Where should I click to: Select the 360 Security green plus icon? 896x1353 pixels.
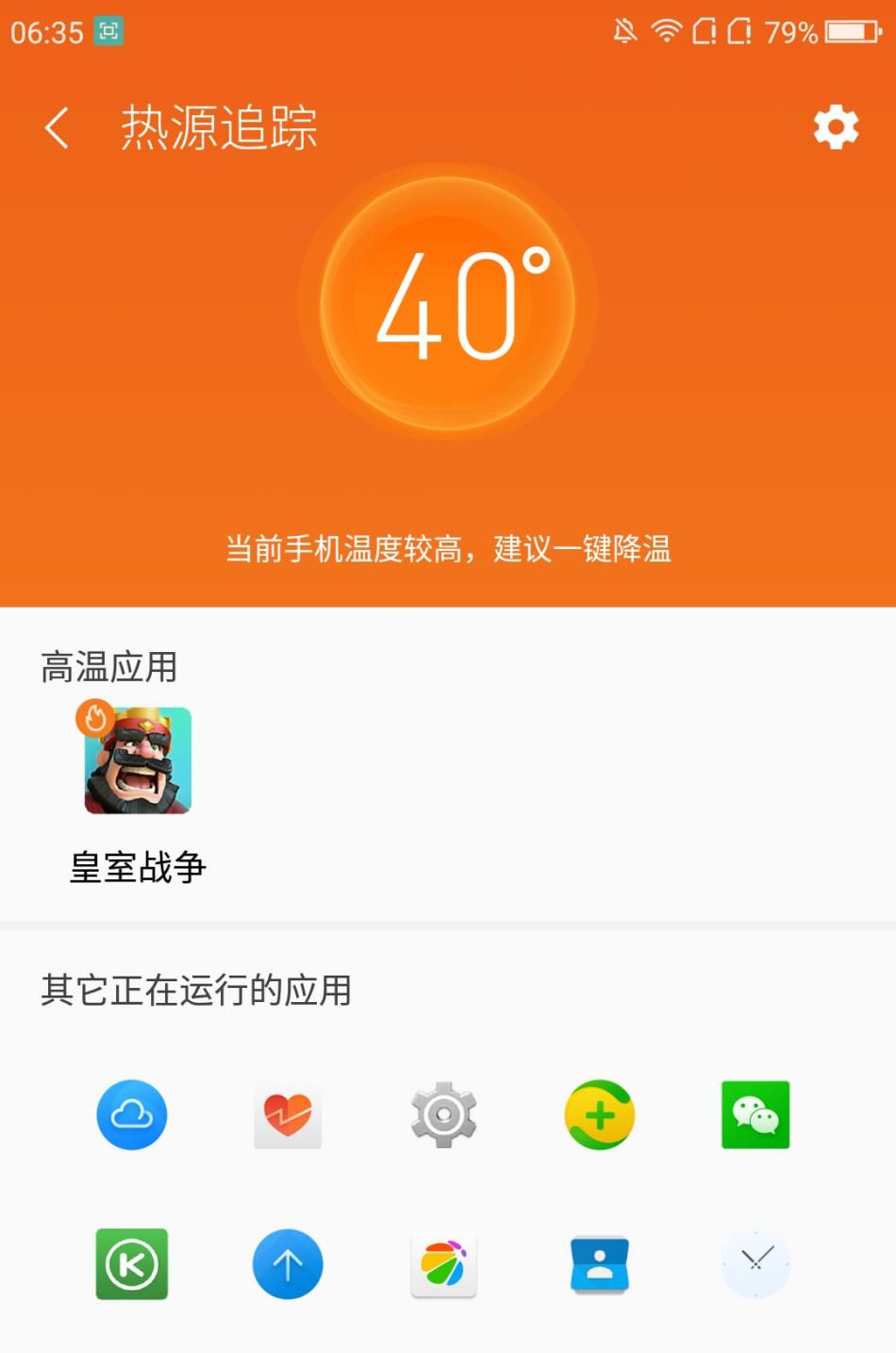coord(599,1115)
